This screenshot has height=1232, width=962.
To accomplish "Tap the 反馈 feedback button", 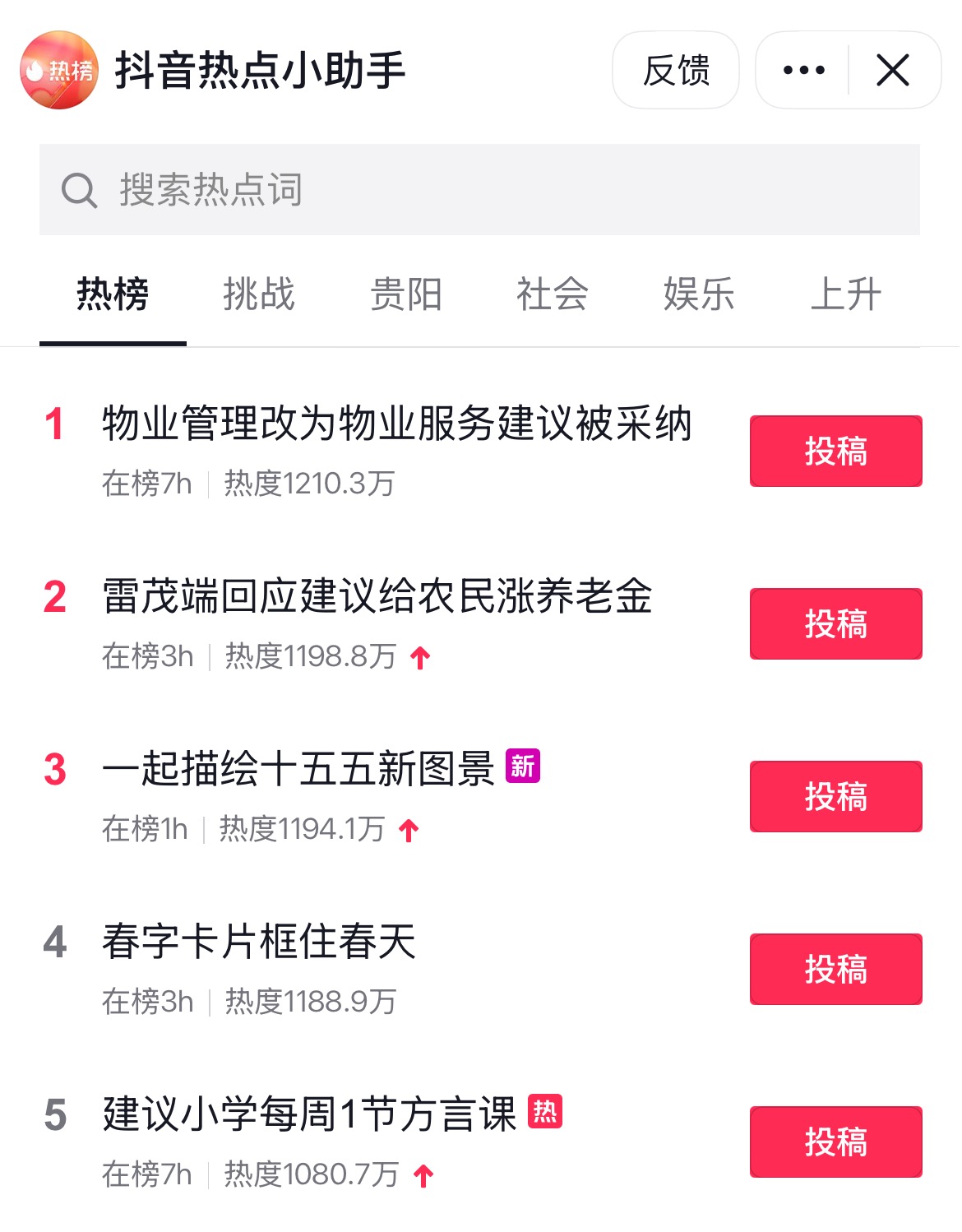I will tap(676, 71).
